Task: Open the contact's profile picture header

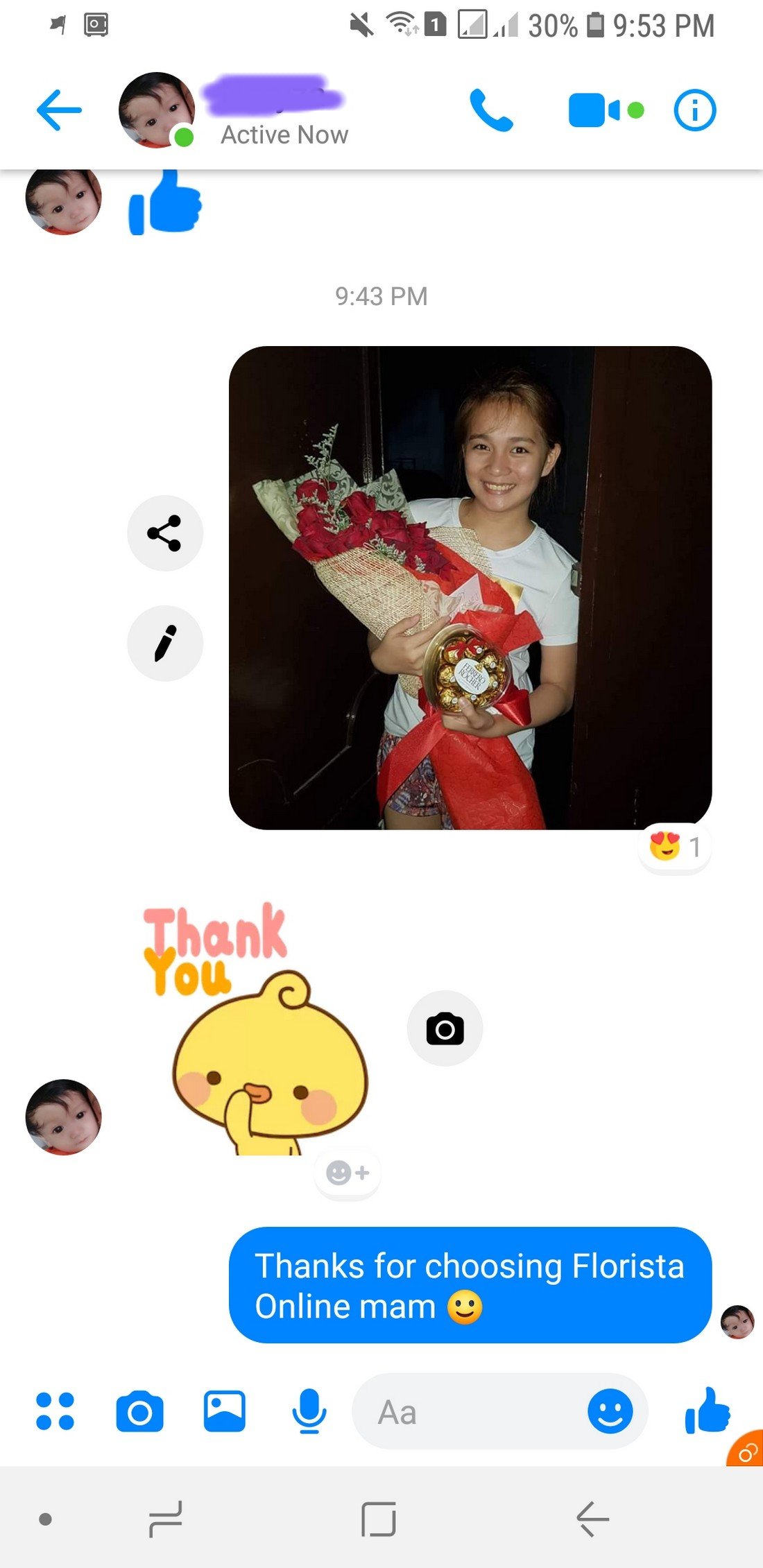Action: (157, 110)
